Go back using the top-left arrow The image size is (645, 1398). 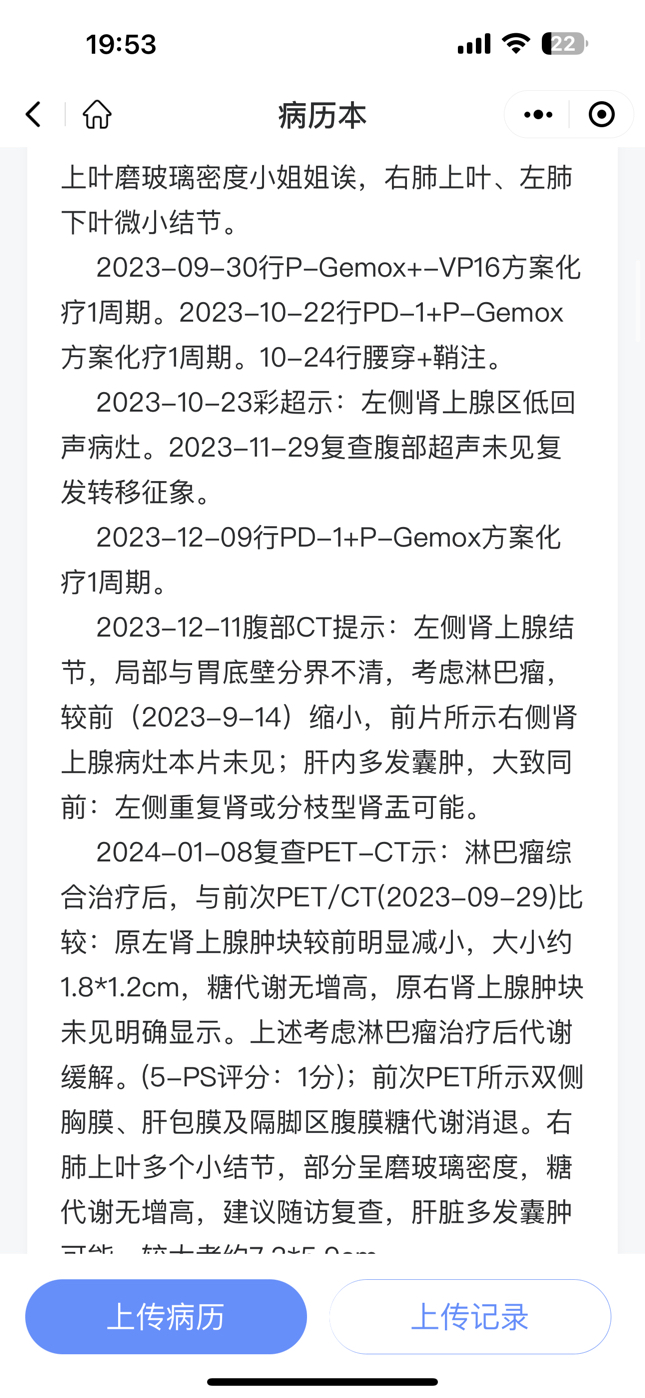click(x=34, y=114)
